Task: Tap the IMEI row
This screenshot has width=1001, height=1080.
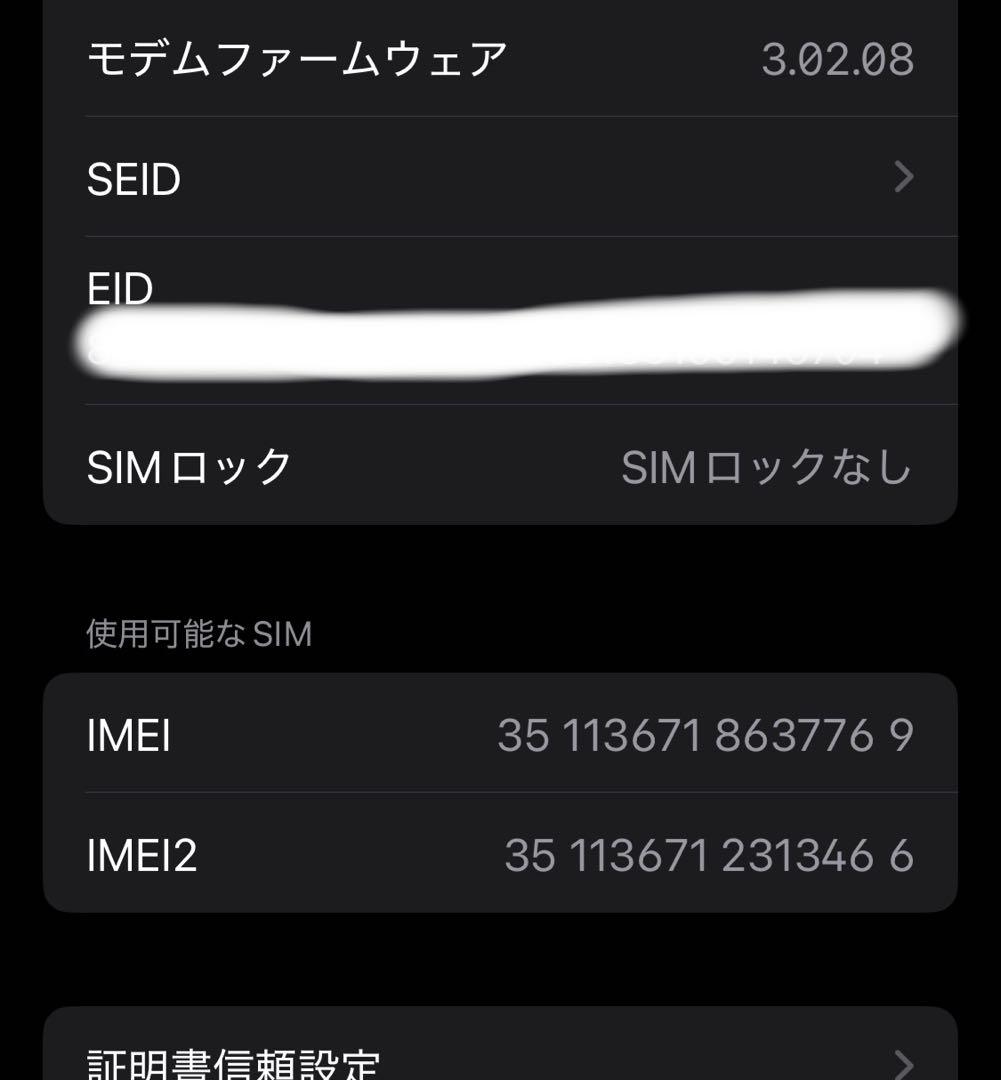Action: tap(500, 736)
